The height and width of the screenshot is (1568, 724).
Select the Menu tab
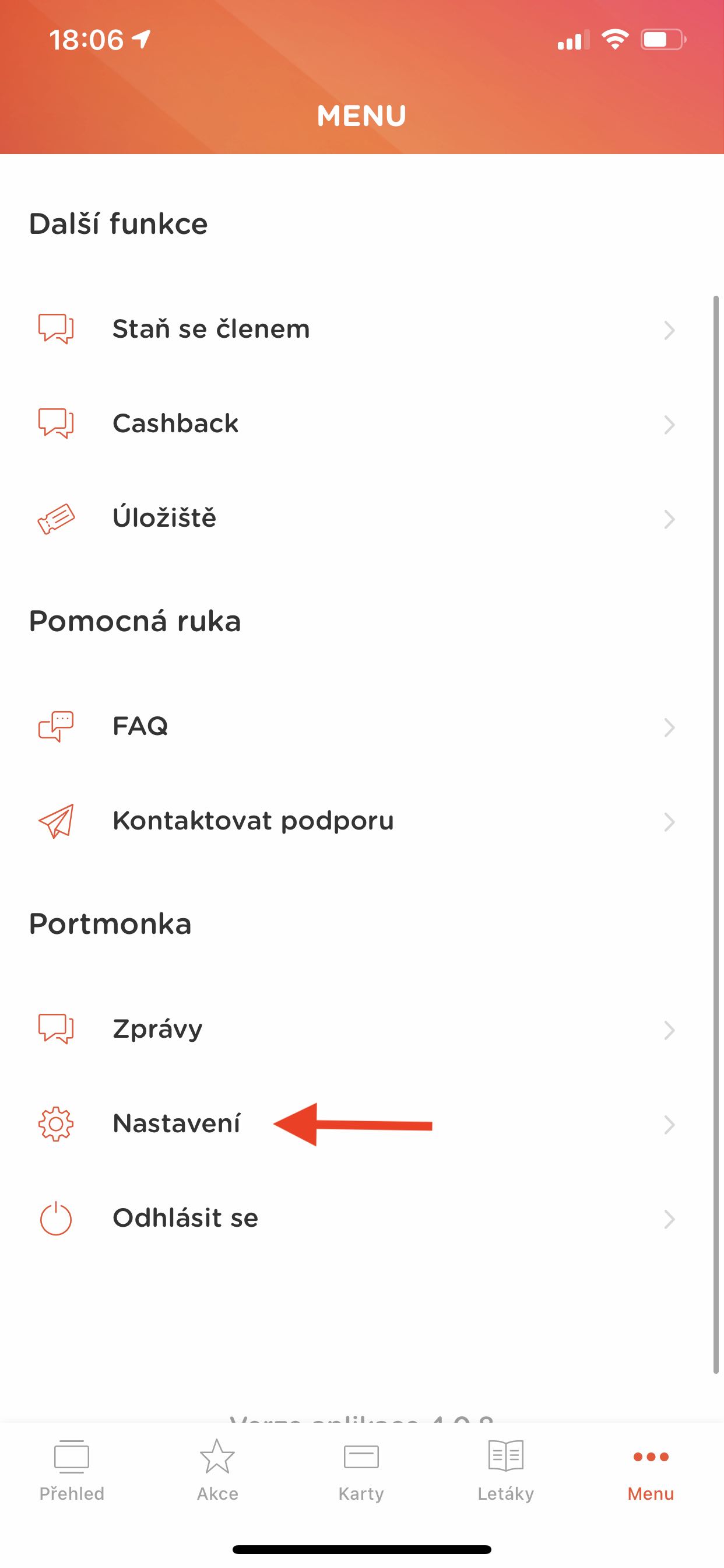click(651, 1469)
